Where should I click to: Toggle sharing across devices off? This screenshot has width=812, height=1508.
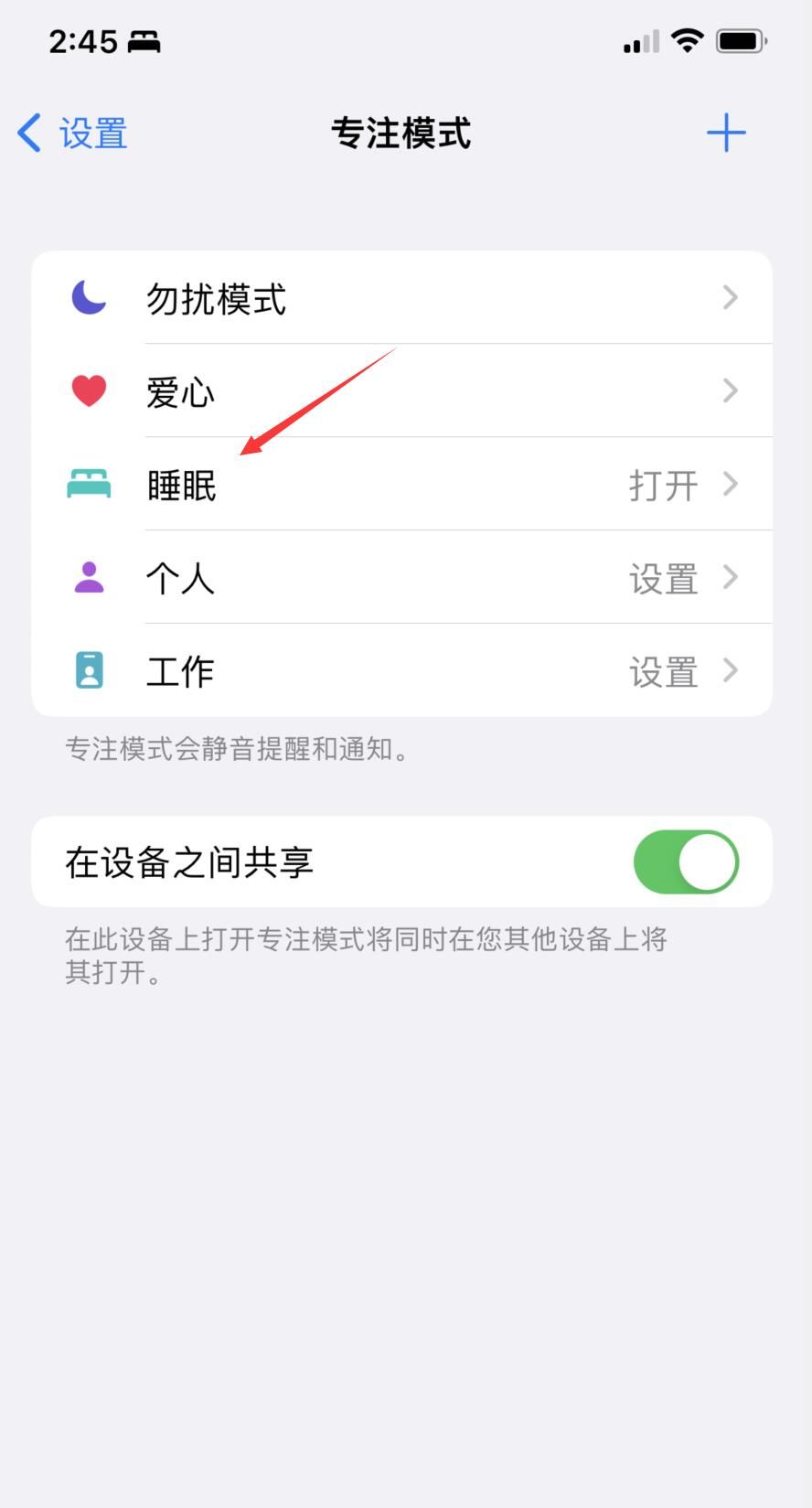pos(686,861)
